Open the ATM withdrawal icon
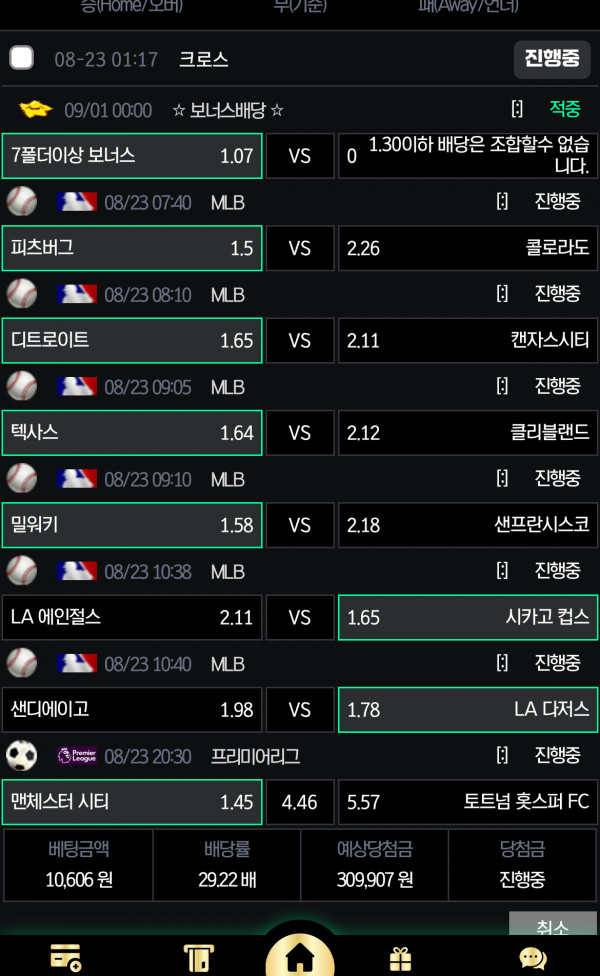Screen dimensions: 600x976 pyautogui.click(x=199, y=958)
